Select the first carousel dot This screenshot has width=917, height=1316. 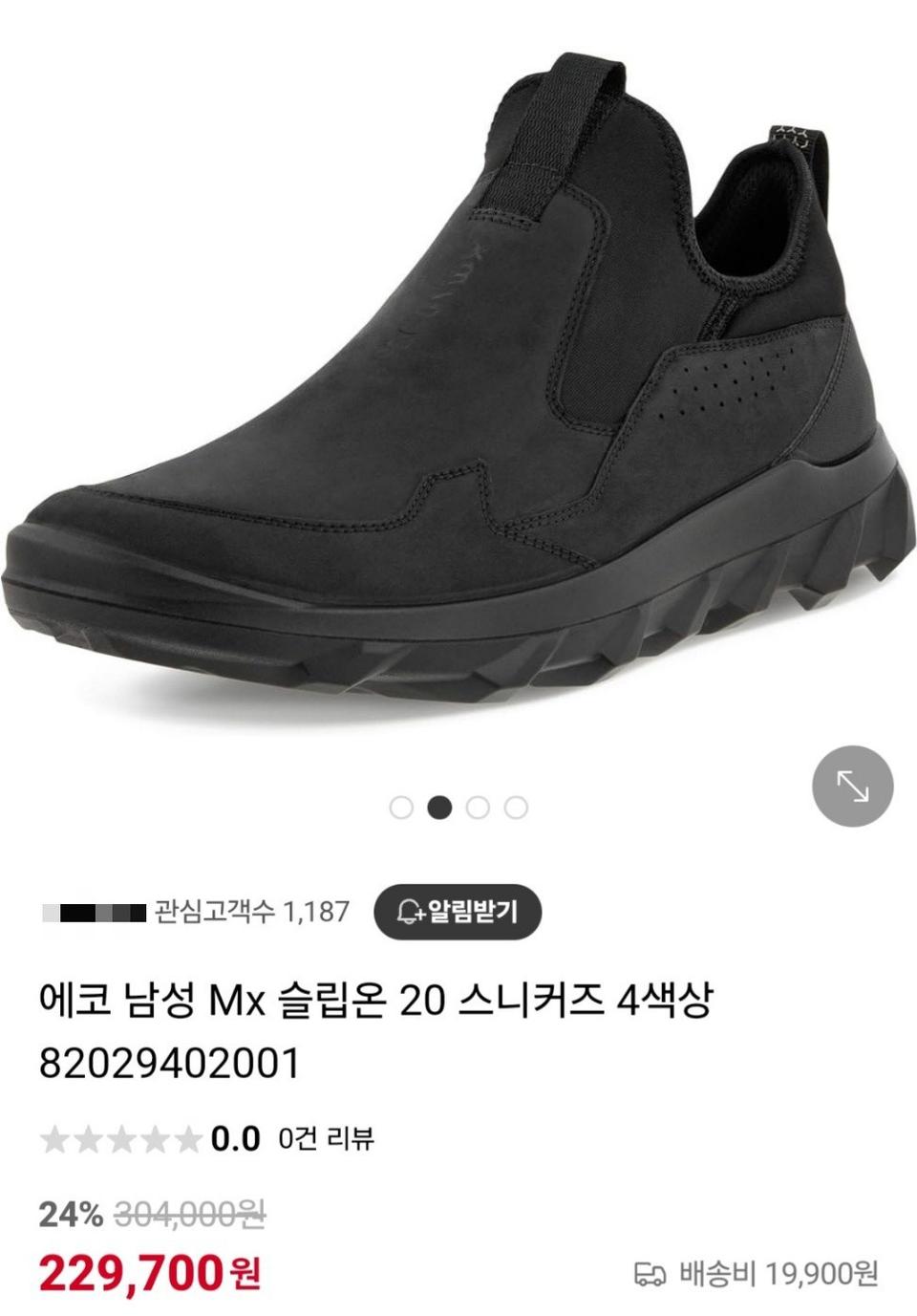tap(400, 808)
